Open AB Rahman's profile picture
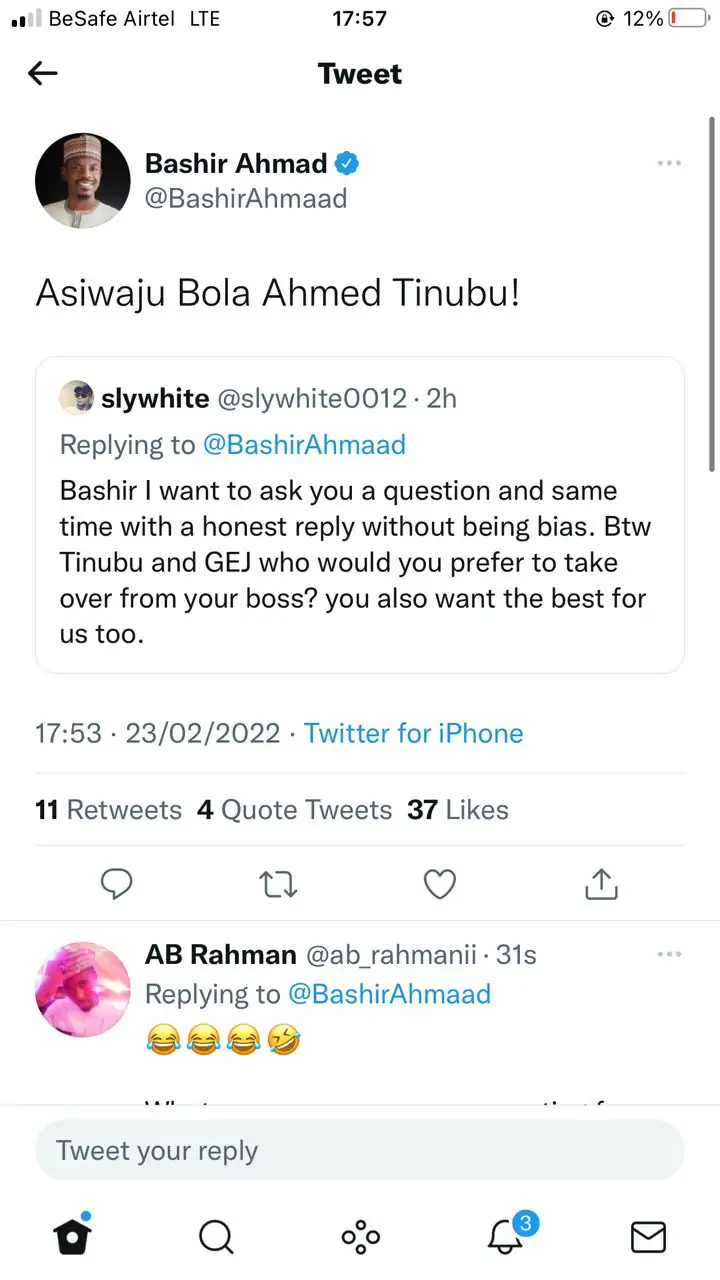The image size is (720, 1280). pyautogui.click(x=82, y=989)
